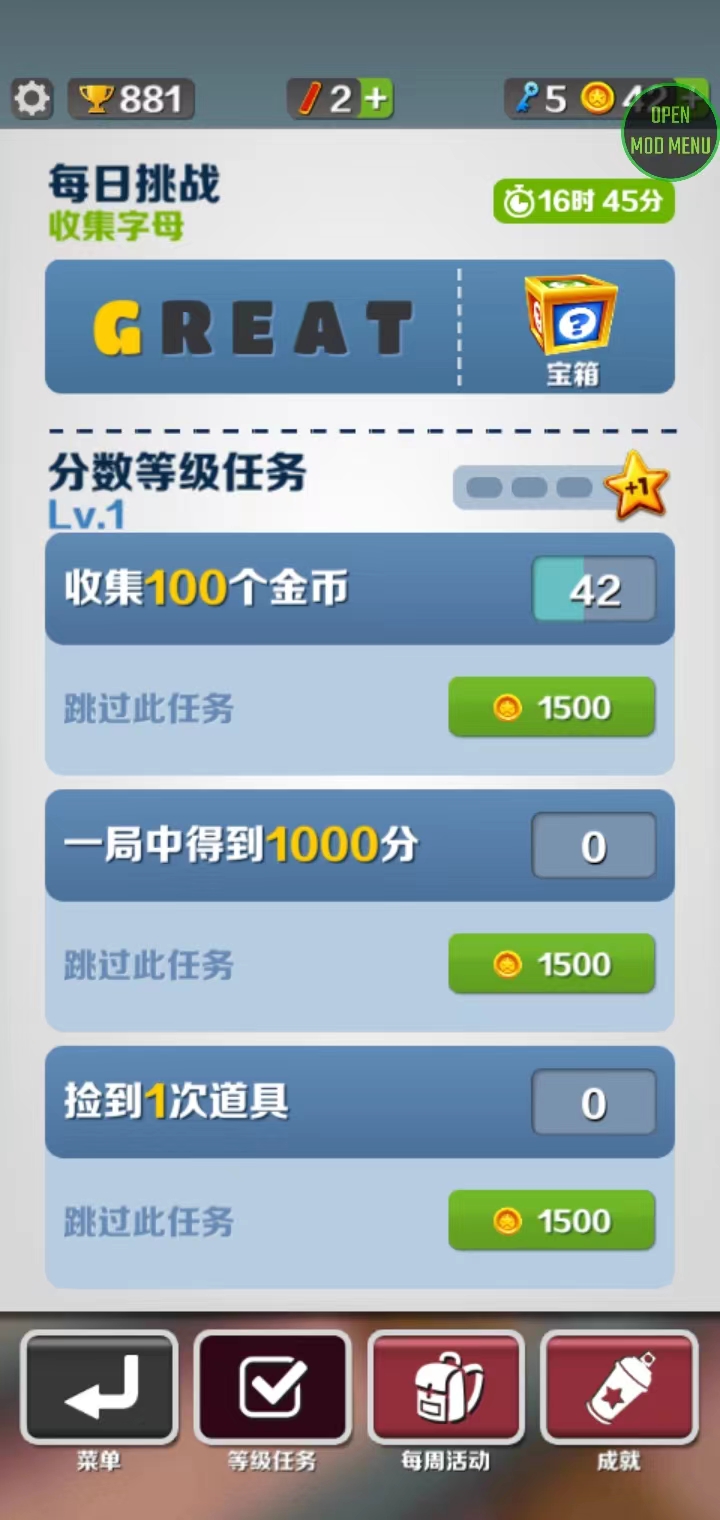Image resolution: width=720 pixels, height=1520 pixels.
Task: Skip the 捡到1次道具 mission for 1500
Action: click(x=551, y=1221)
